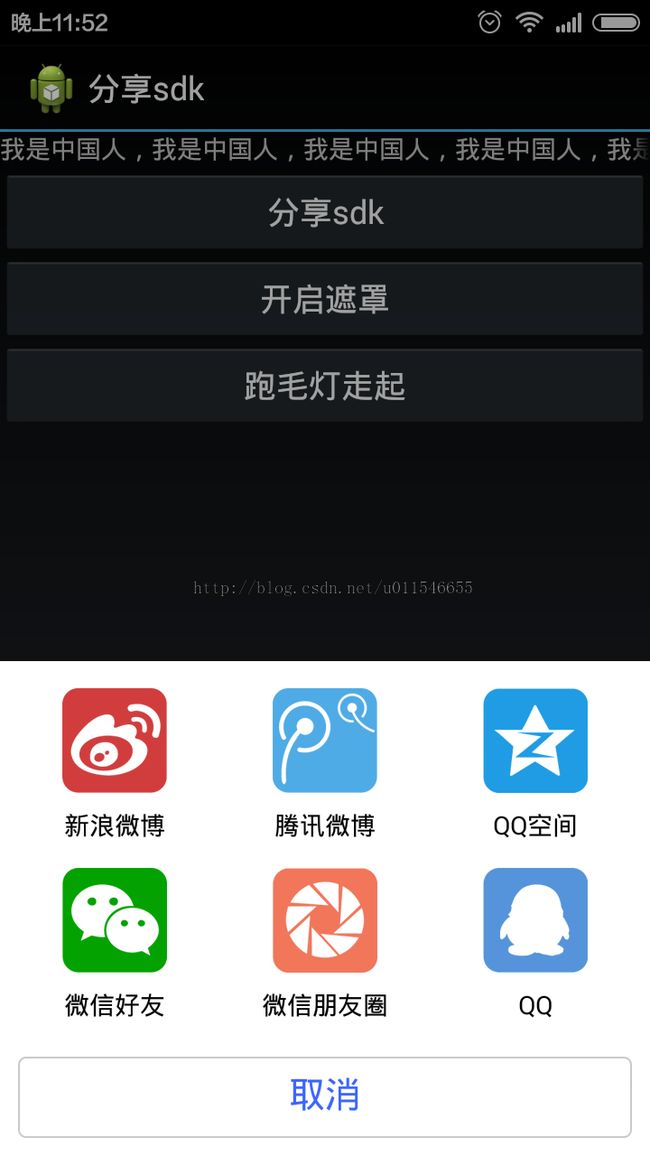Tap the 分享sdk button
The height and width of the screenshot is (1156, 650).
point(325,212)
